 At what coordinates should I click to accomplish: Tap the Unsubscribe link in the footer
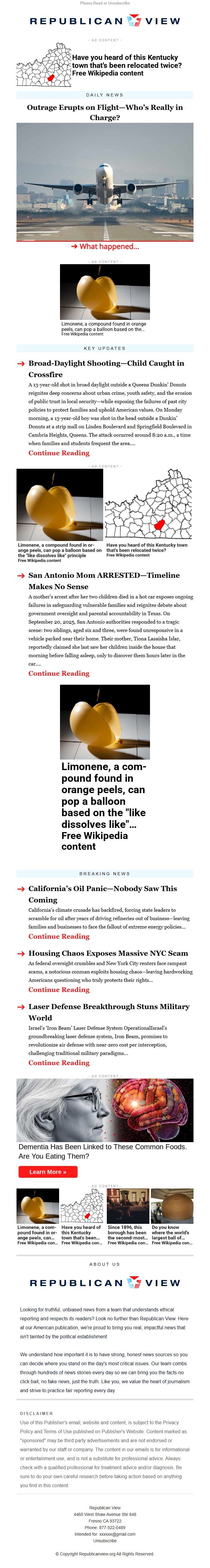tap(104, 1541)
